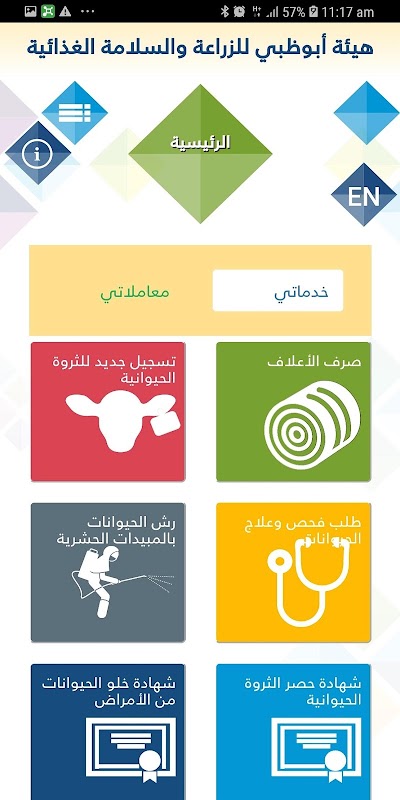The image size is (400, 800).
Task: Open رش الحيوانات بالمبيدات الحشرية tile
Action: 108,572
